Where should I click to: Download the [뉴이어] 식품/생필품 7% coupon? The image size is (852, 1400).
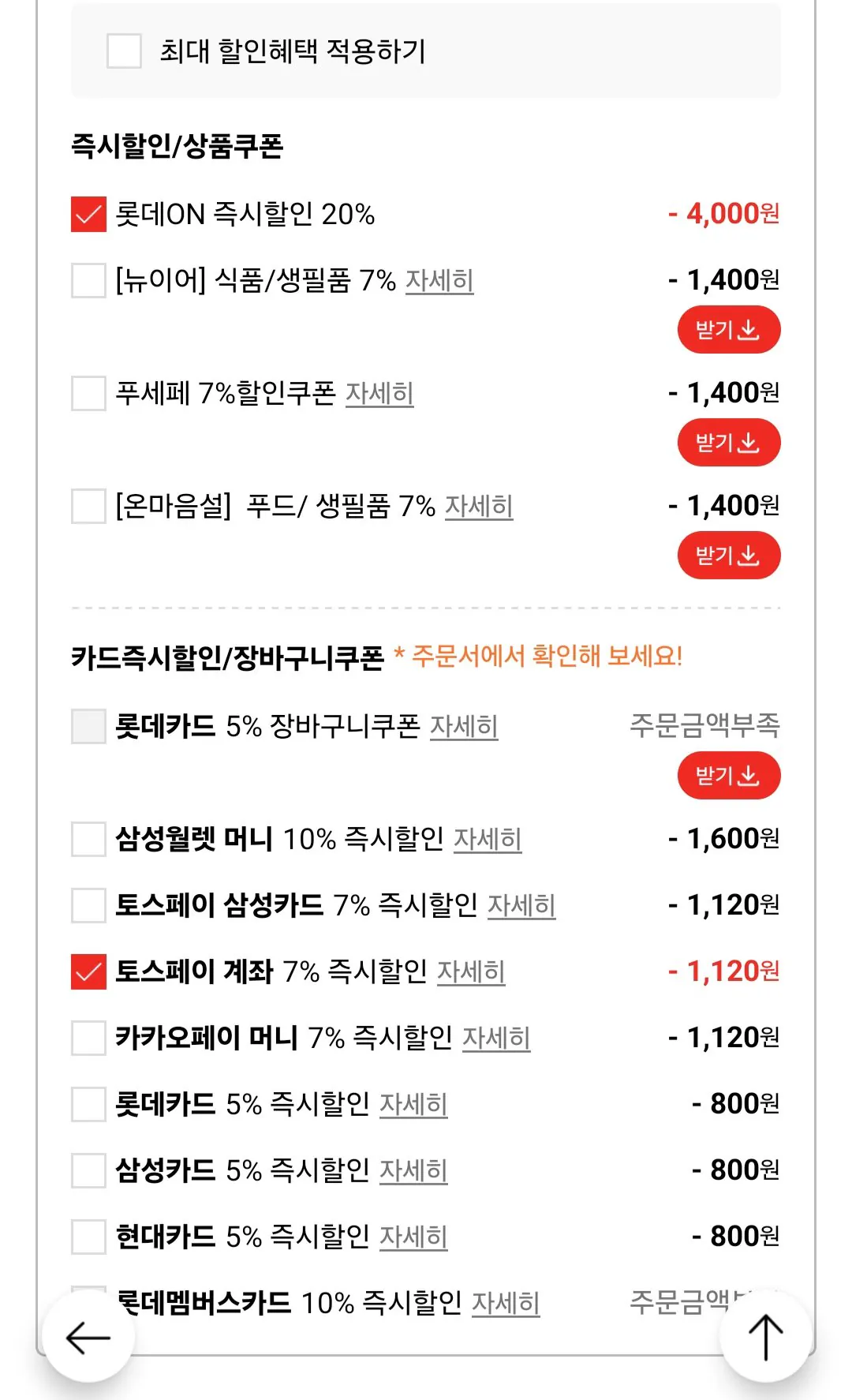coord(728,329)
